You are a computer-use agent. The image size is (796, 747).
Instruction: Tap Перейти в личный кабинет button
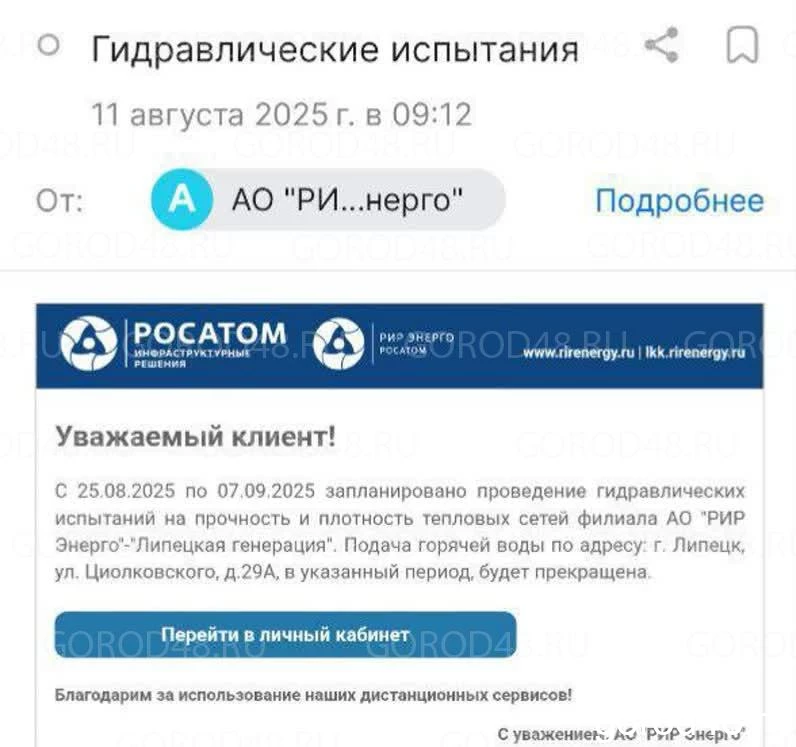(x=285, y=635)
